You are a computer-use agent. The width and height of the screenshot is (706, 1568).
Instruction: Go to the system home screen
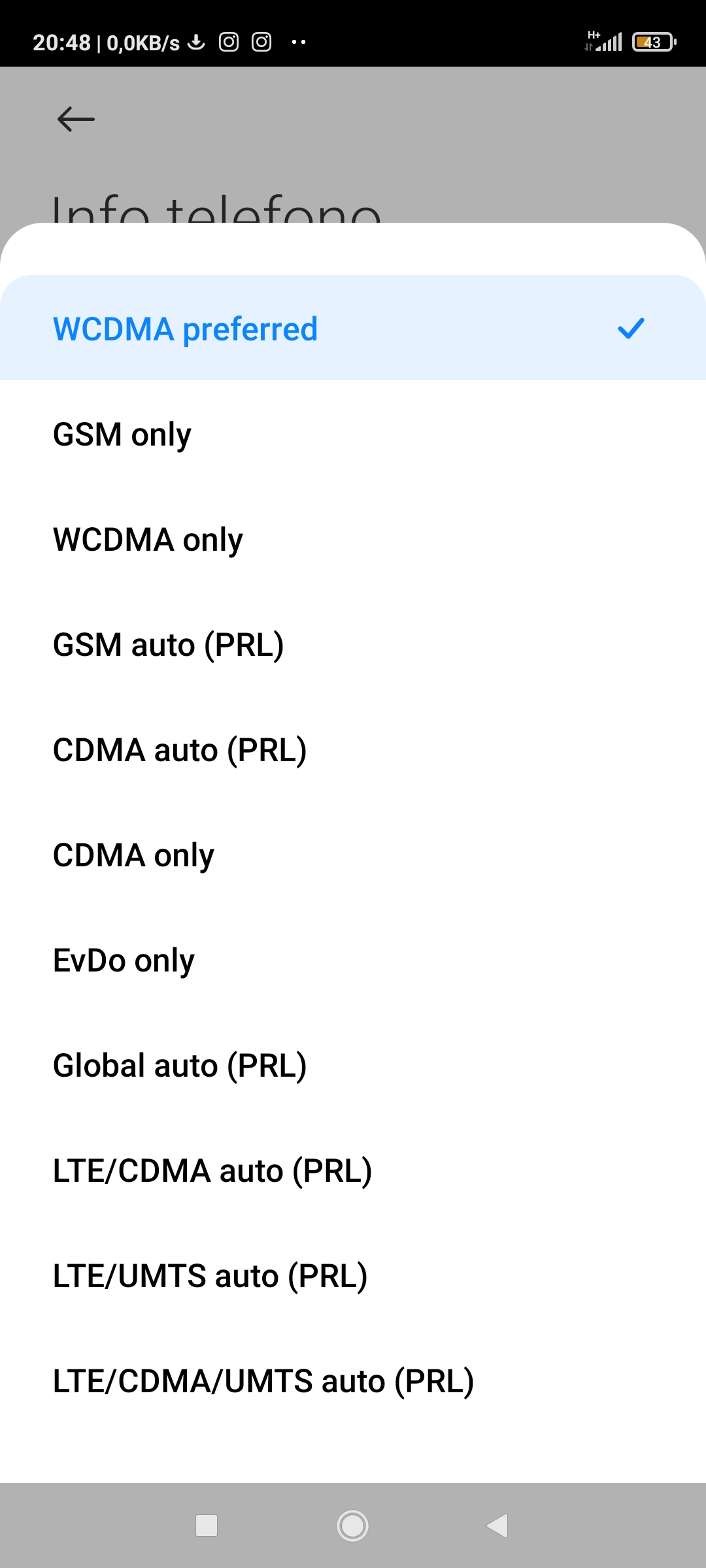[352, 1526]
